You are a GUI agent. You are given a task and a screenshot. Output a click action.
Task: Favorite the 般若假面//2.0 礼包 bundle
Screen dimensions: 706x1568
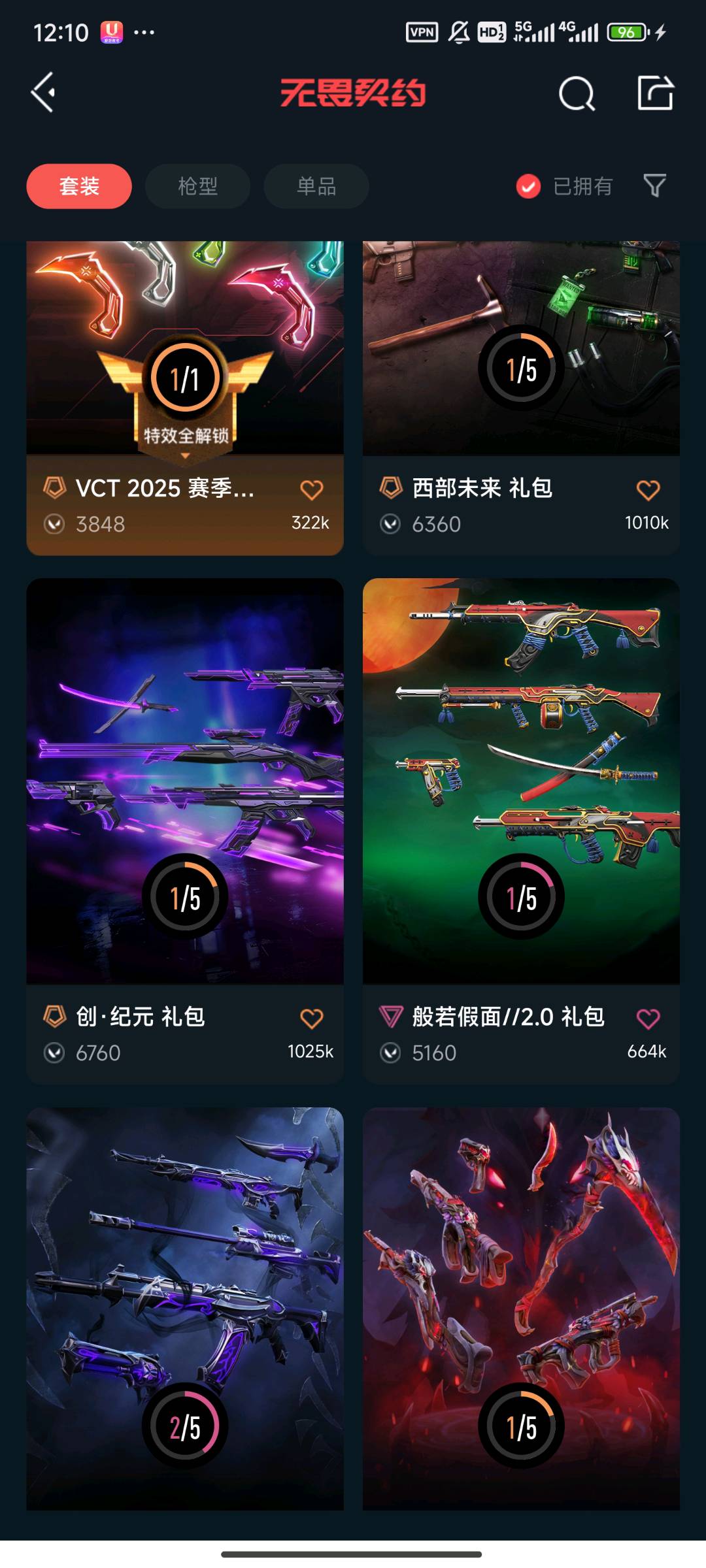pos(648,1019)
